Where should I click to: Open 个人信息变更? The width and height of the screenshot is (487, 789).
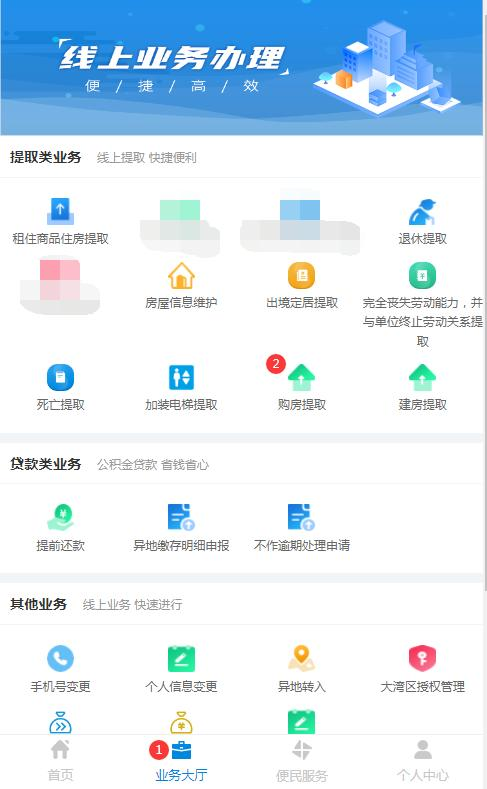(181, 669)
